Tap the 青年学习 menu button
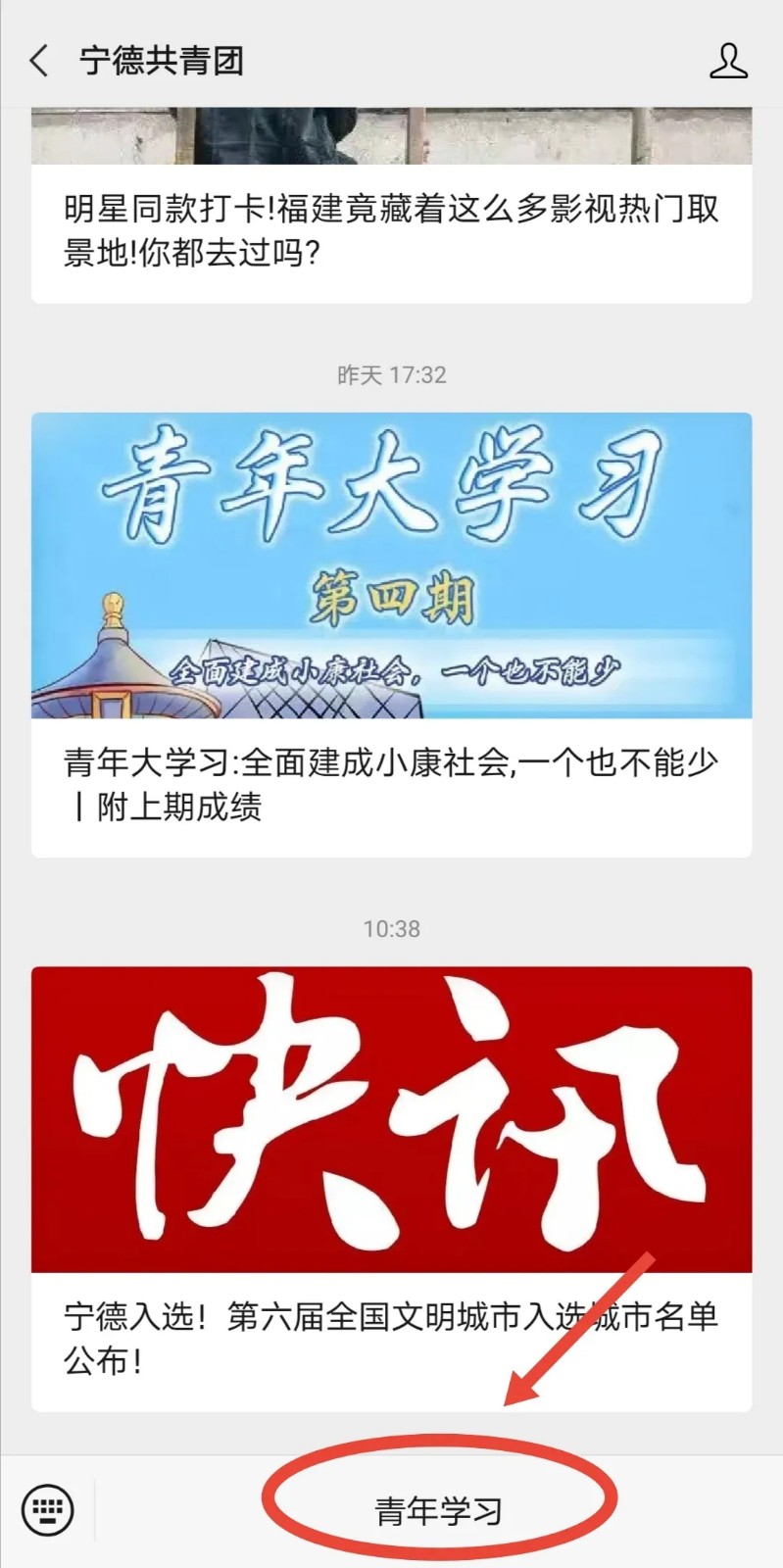The image size is (783, 1568). 438,1510
